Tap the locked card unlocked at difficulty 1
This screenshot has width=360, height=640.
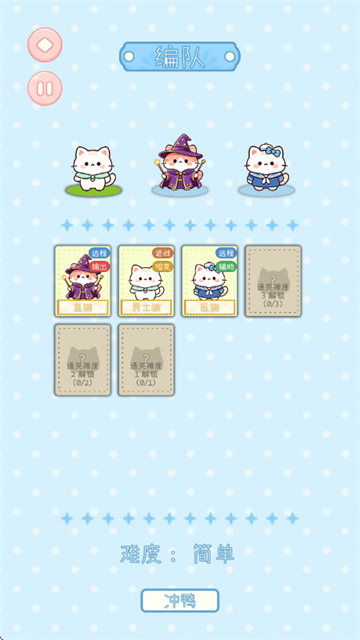pos(147,360)
